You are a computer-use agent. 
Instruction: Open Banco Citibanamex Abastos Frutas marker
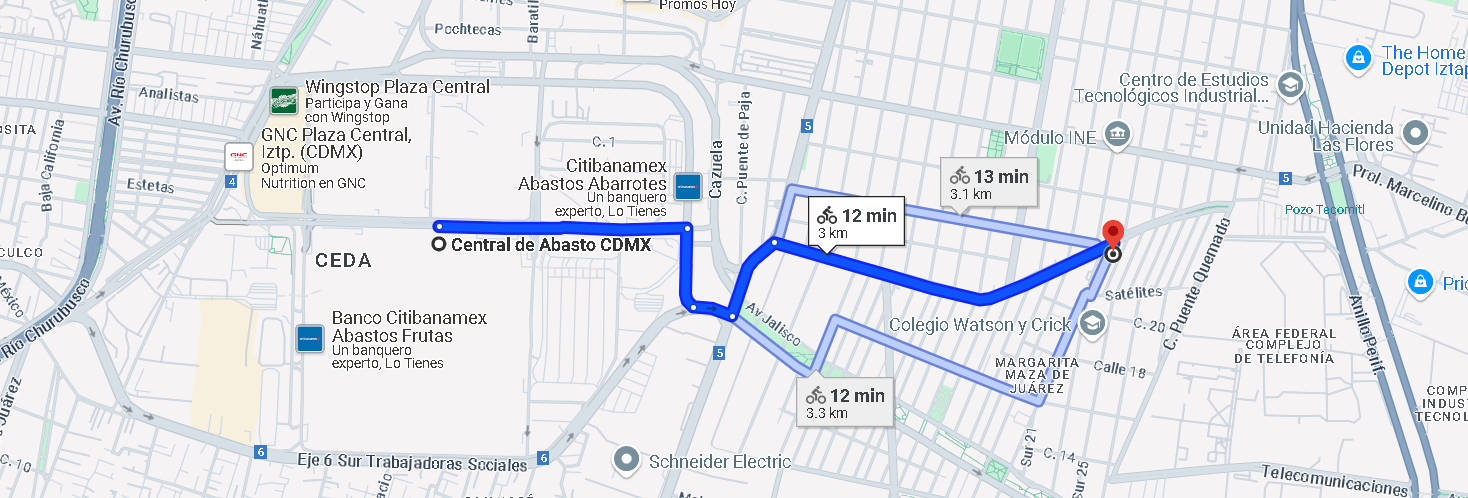coord(309,338)
